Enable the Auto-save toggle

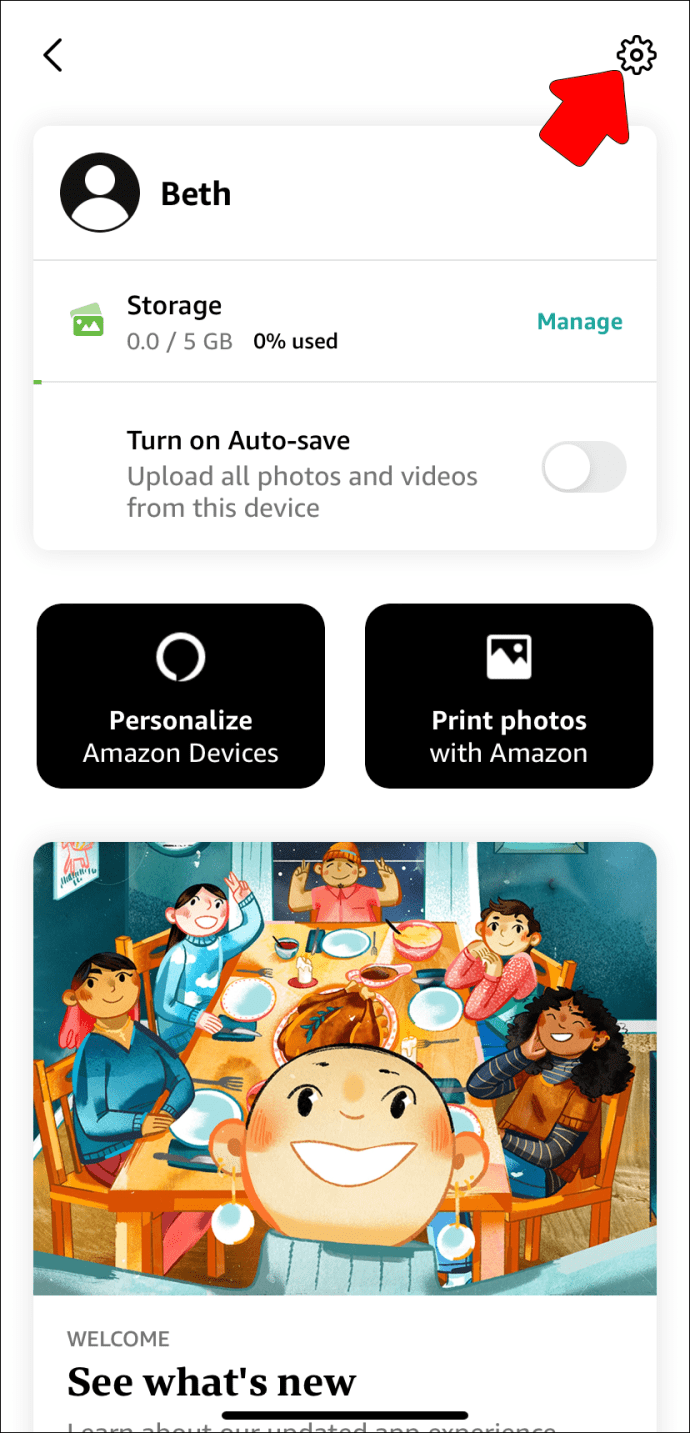tap(584, 468)
